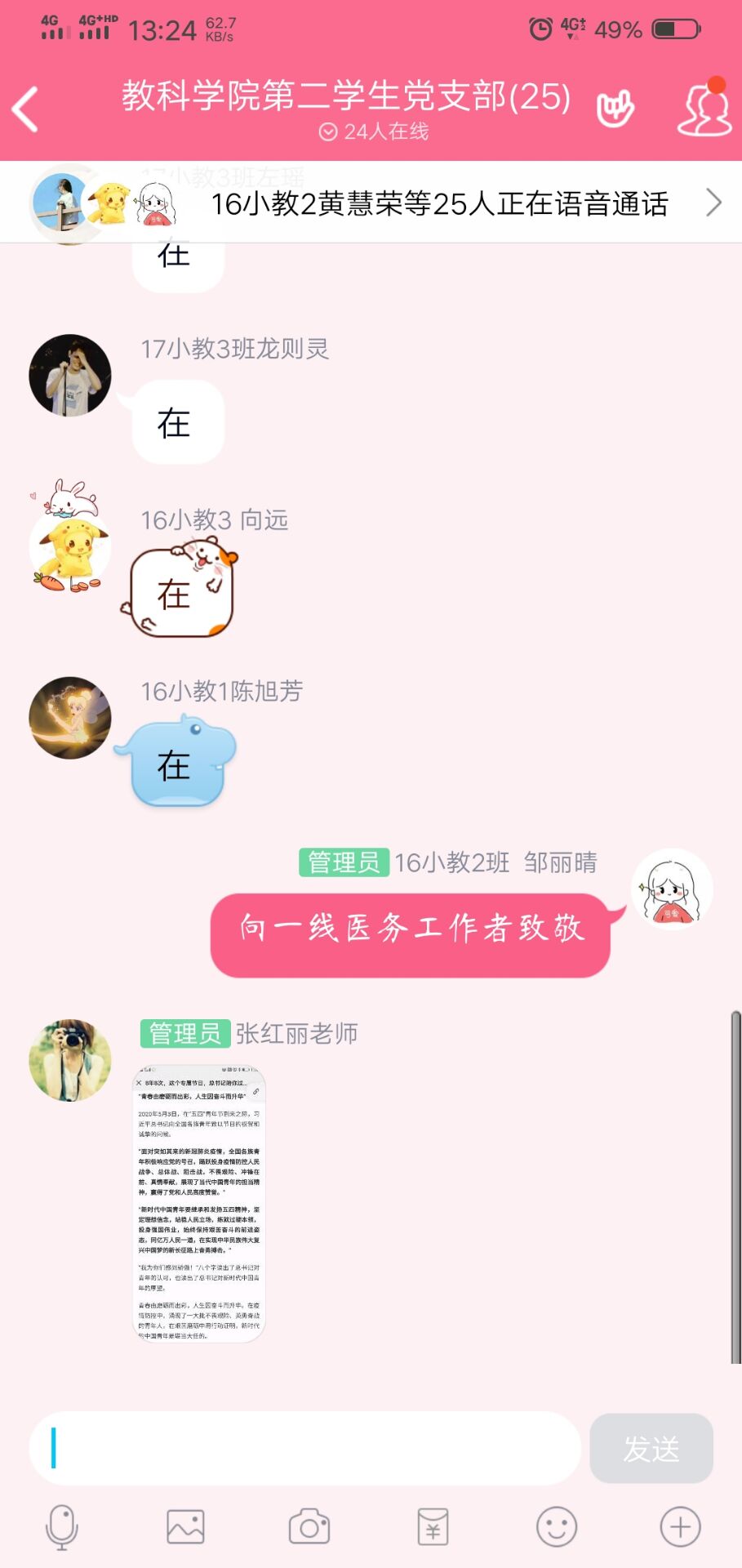Open the photo gallery picker icon

point(185,1527)
